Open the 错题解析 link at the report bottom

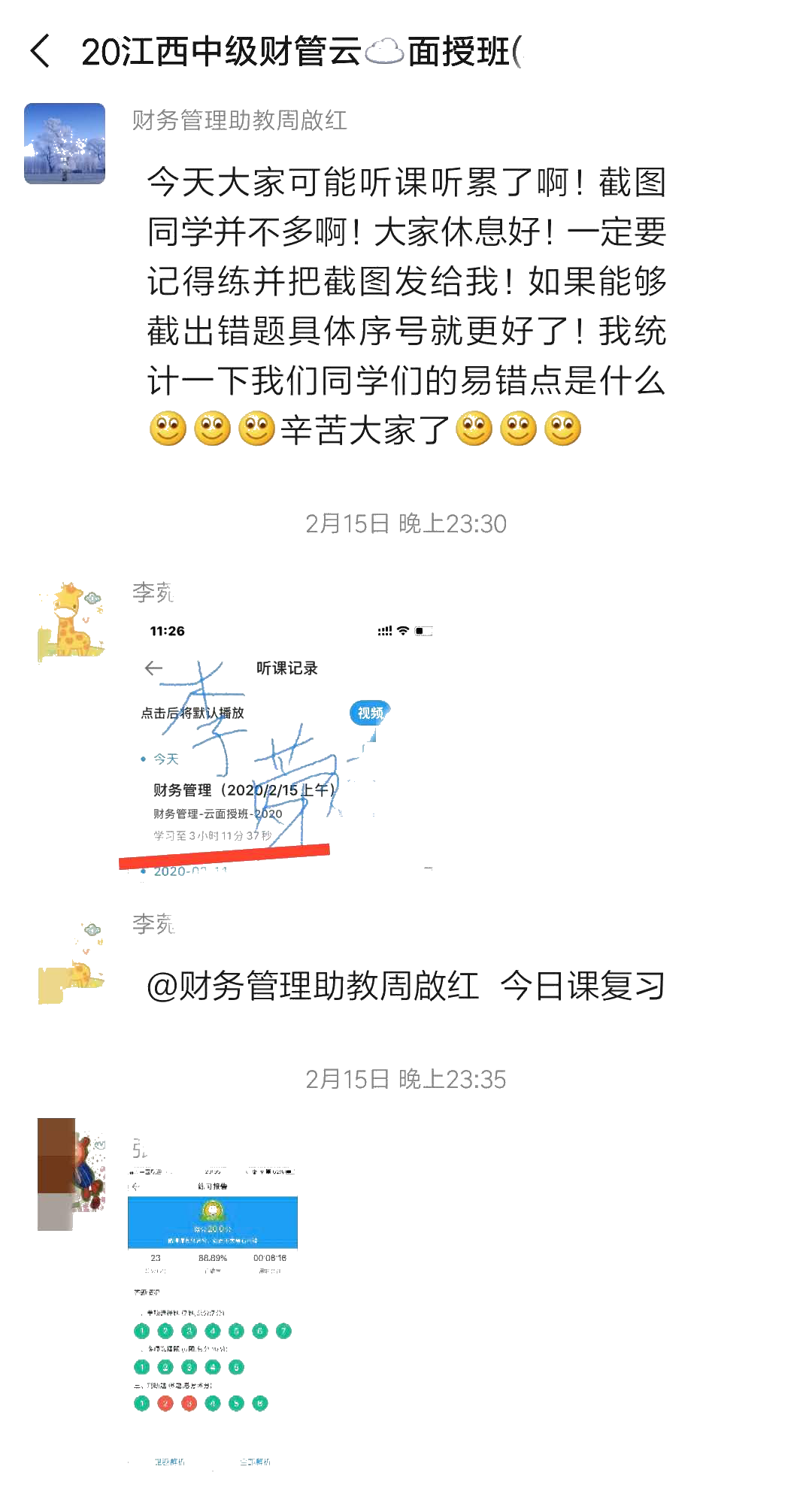click(170, 1461)
